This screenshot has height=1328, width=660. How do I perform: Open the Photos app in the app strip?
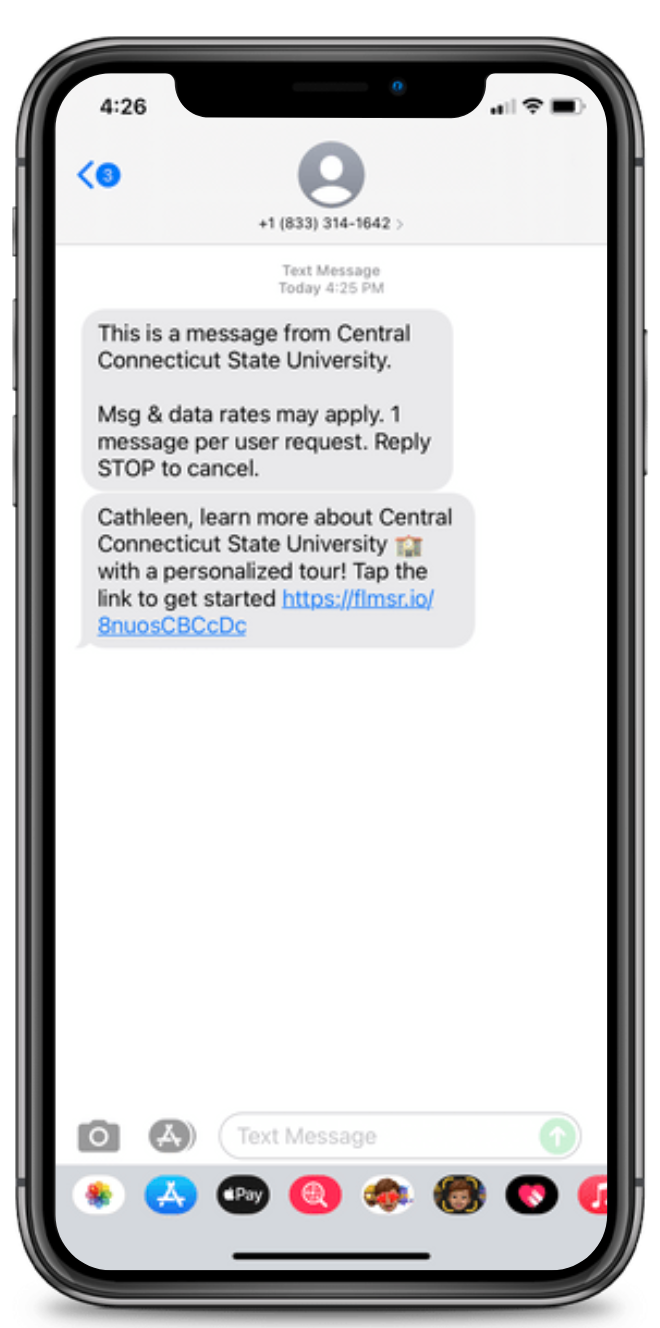point(98,1195)
